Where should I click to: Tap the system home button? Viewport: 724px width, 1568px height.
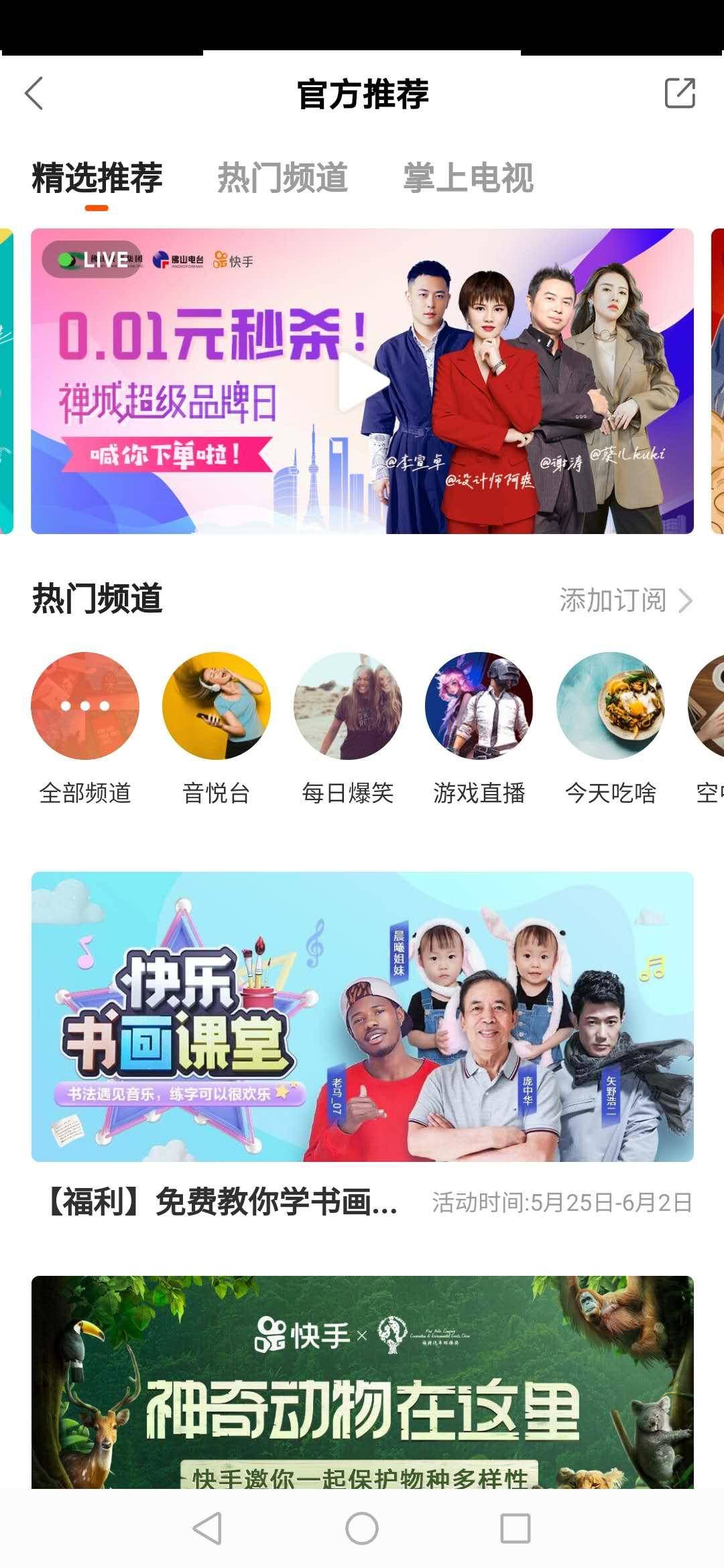point(362,1529)
